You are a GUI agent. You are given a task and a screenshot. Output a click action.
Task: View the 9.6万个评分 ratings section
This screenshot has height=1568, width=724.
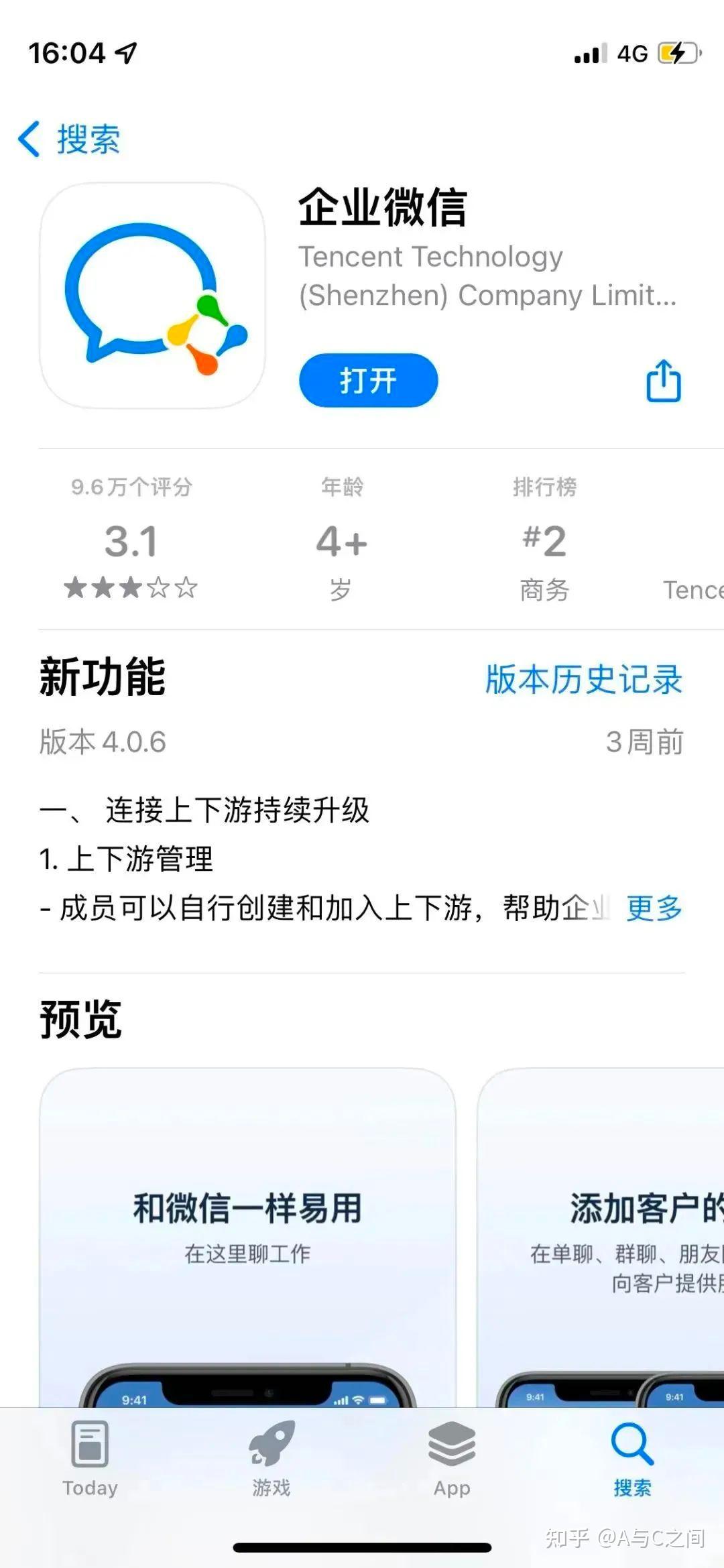pyautogui.click(x=131, y=540)
